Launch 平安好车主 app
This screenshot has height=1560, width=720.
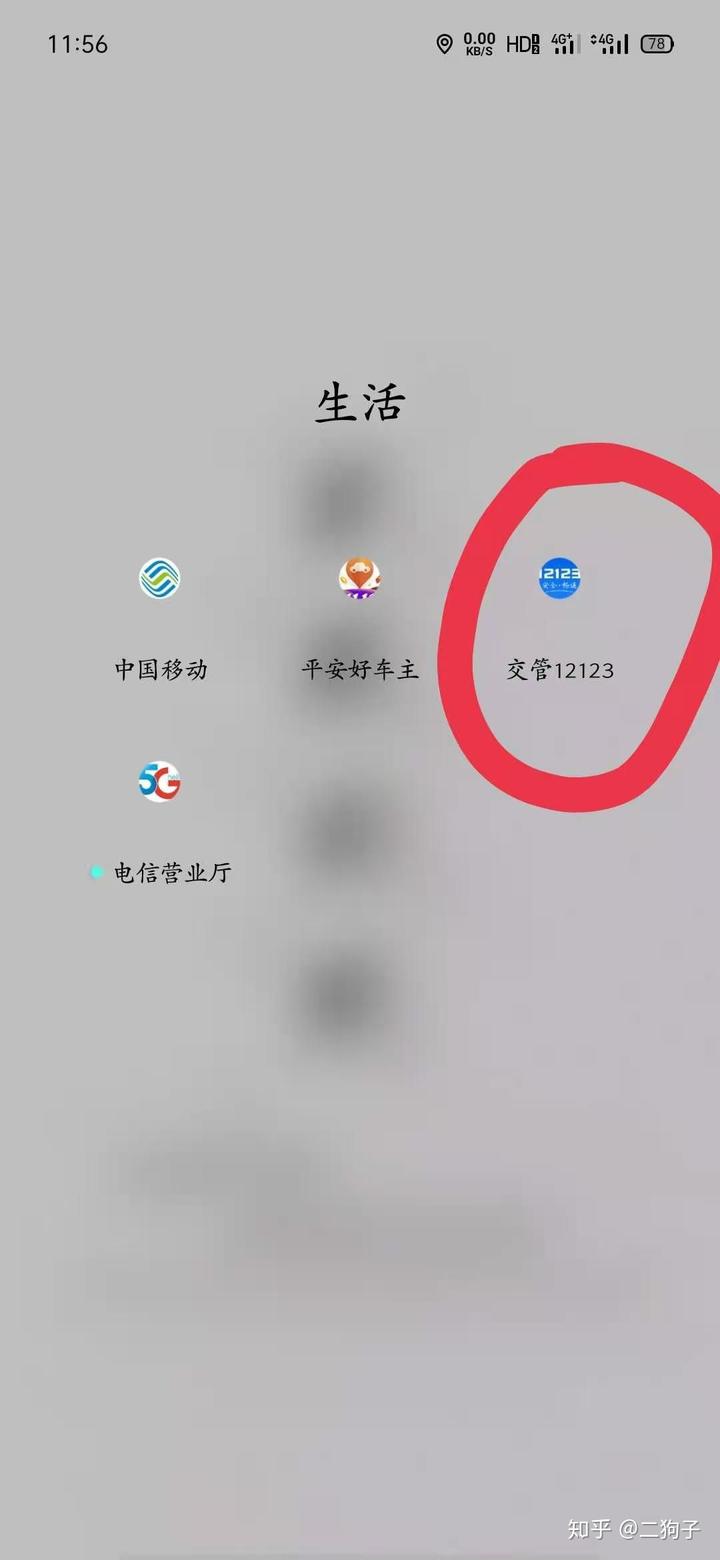(x=360, y=579)
